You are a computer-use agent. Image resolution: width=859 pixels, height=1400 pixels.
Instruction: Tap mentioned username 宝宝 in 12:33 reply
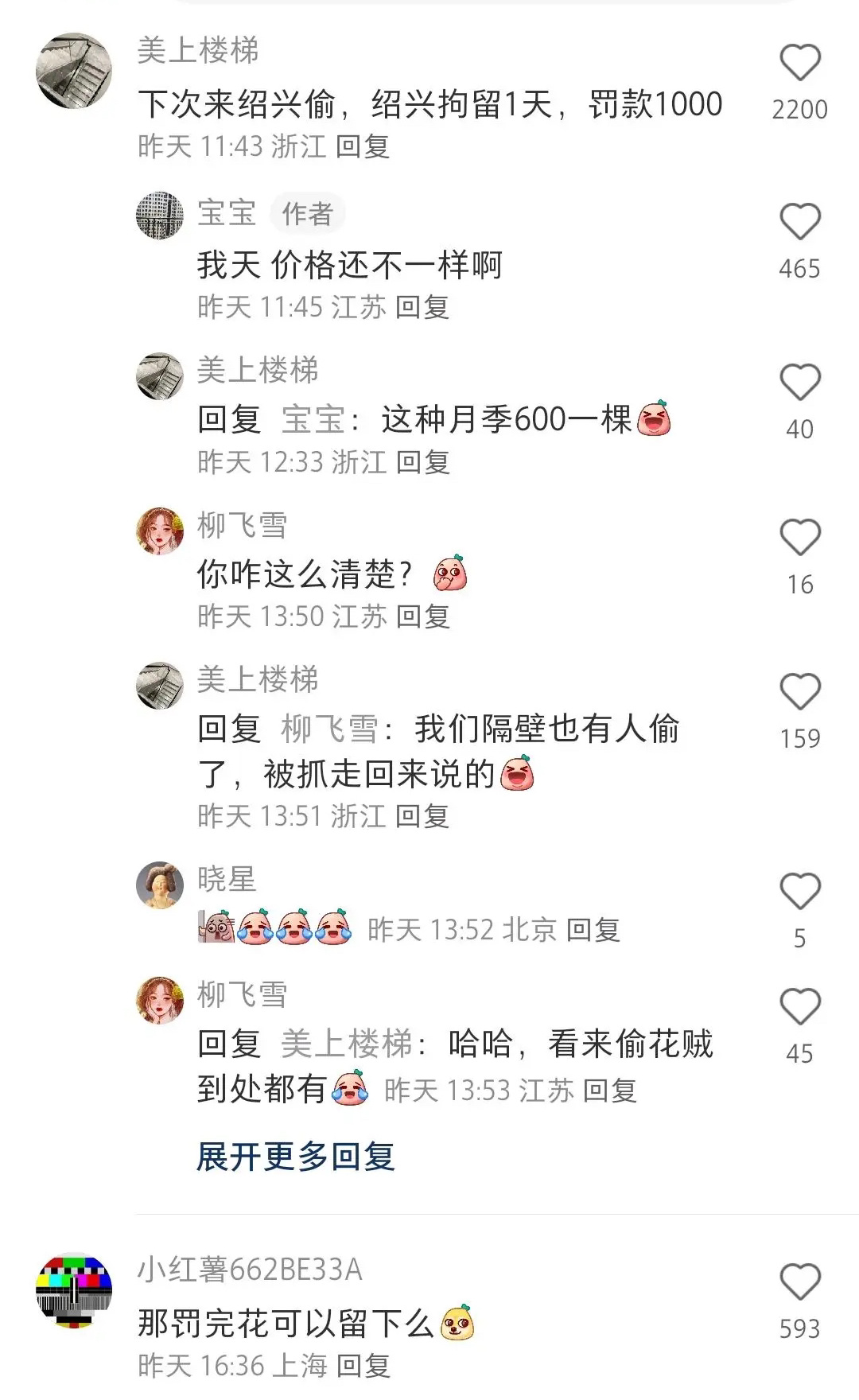point(313,420)
